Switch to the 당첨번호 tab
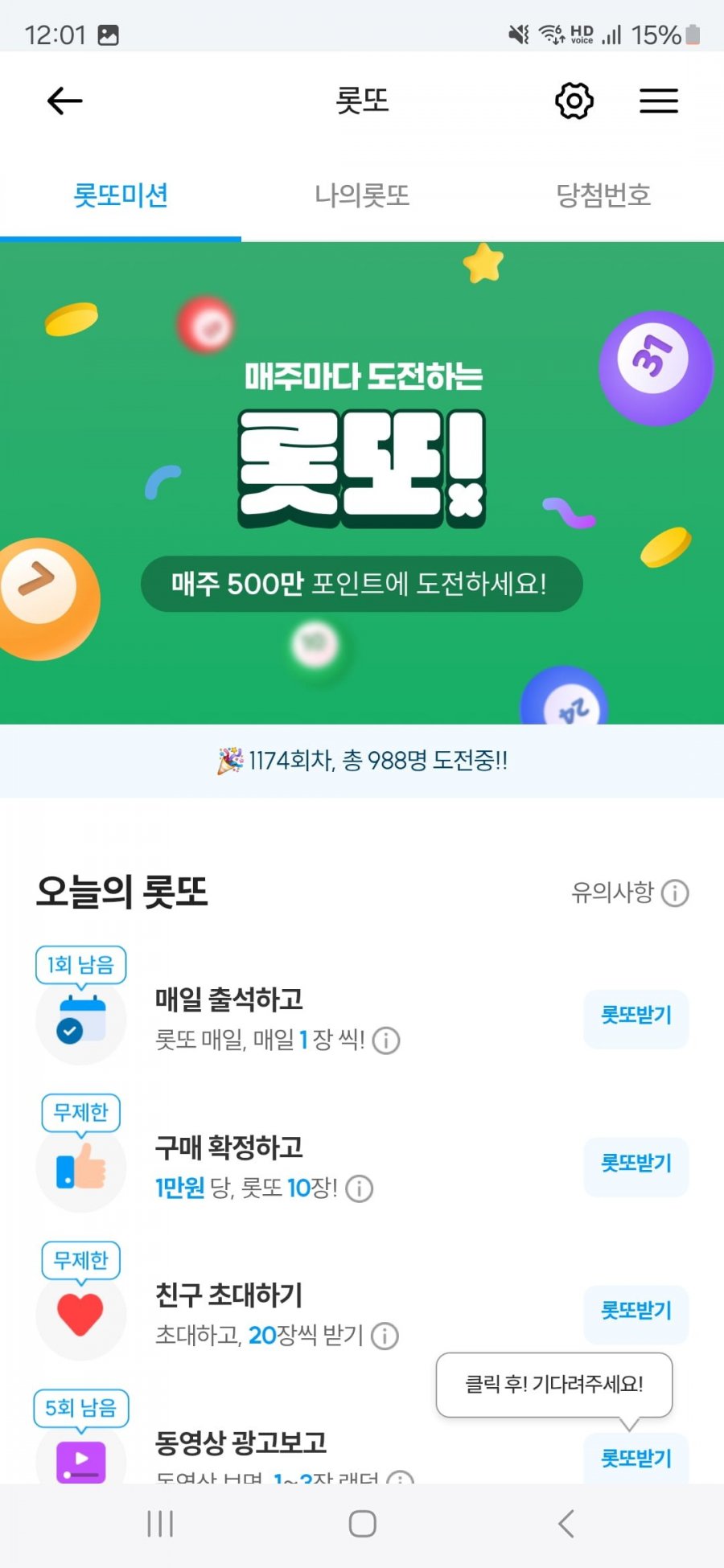Viewport: 724px width, 1568px height. point(603,195)
